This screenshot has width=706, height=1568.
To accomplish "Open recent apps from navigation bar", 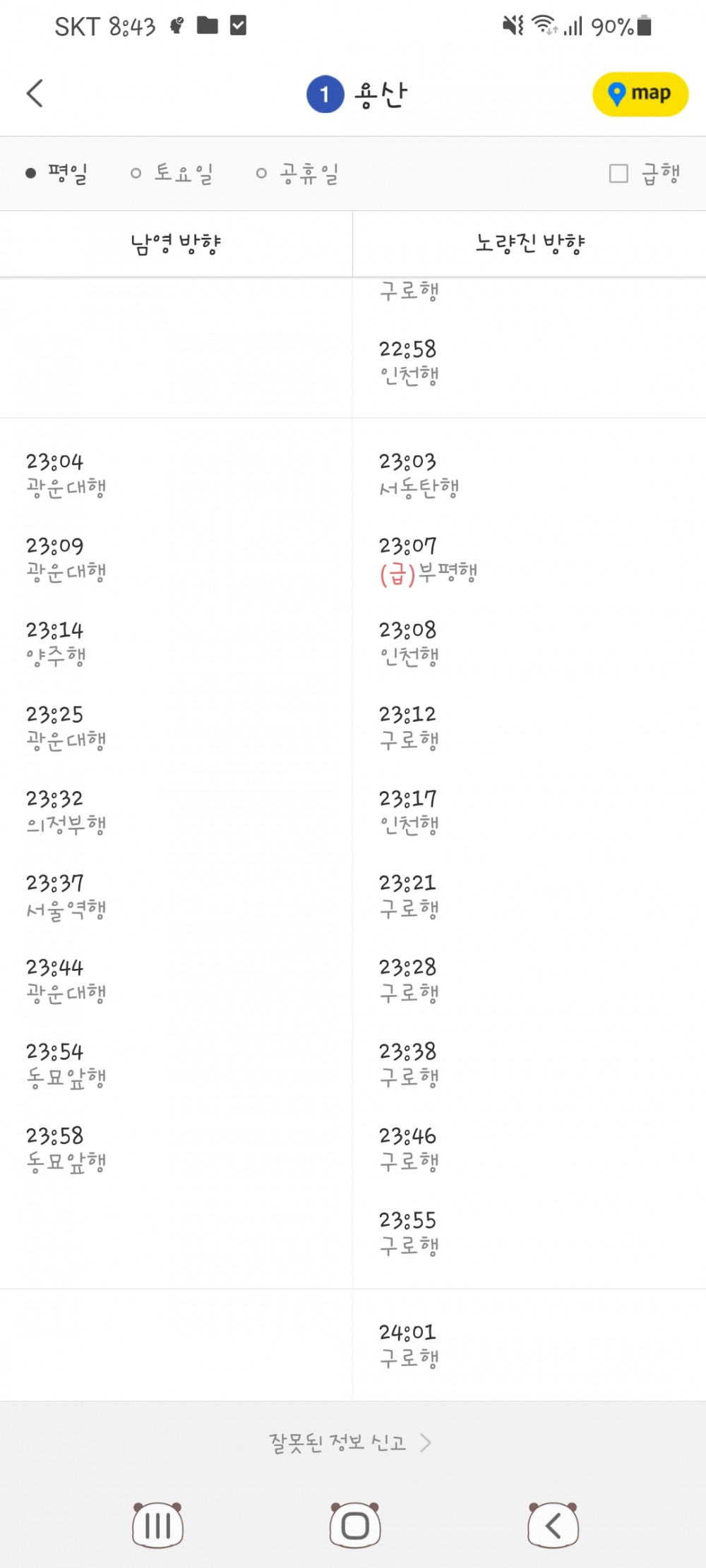I will pyautogui.click(x=157, y=1525).
